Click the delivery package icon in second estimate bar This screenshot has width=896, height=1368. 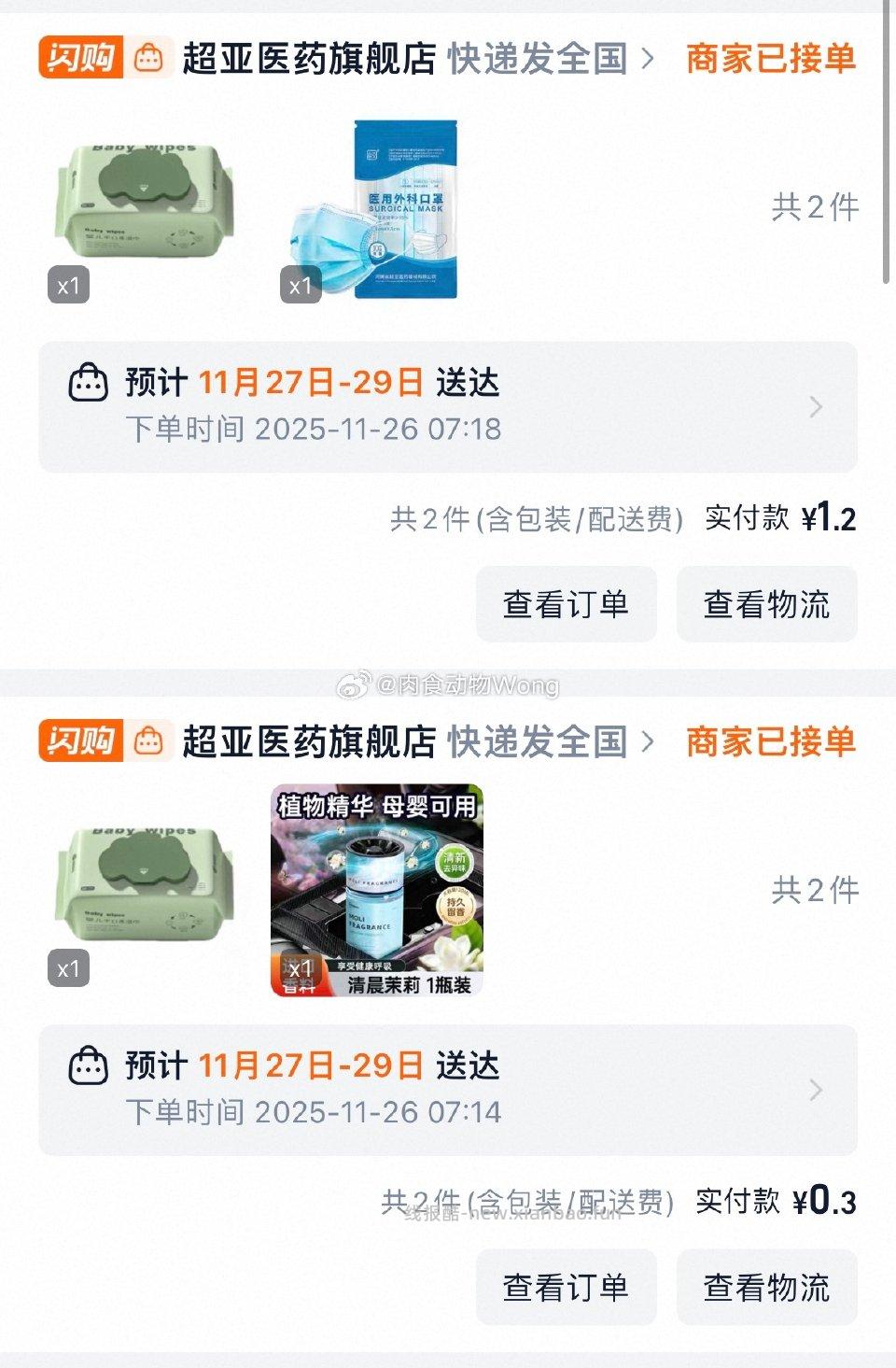(x=89, y=1065)
